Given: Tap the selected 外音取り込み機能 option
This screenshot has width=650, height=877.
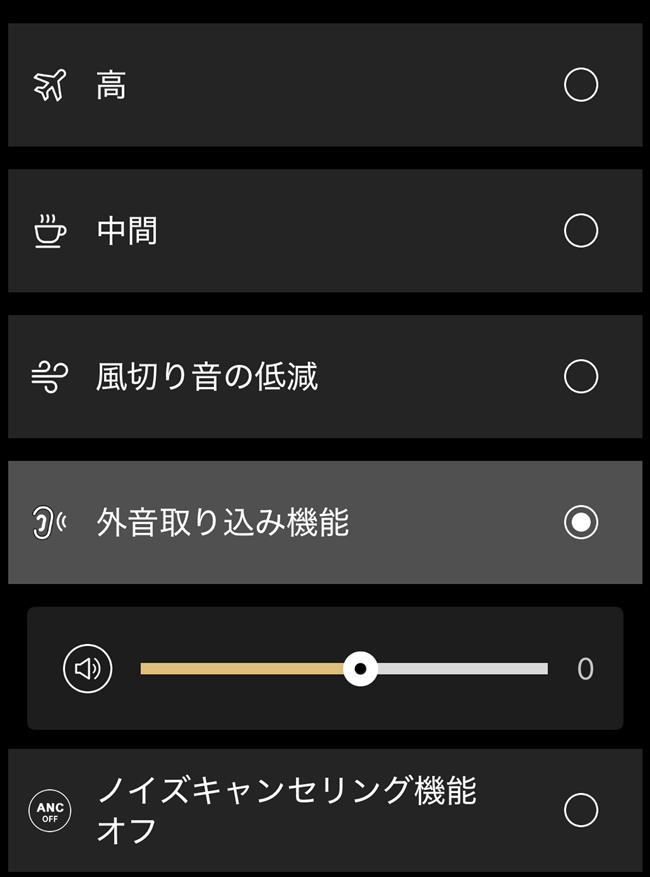Looking at the screenshot, I should pos(580,522).
